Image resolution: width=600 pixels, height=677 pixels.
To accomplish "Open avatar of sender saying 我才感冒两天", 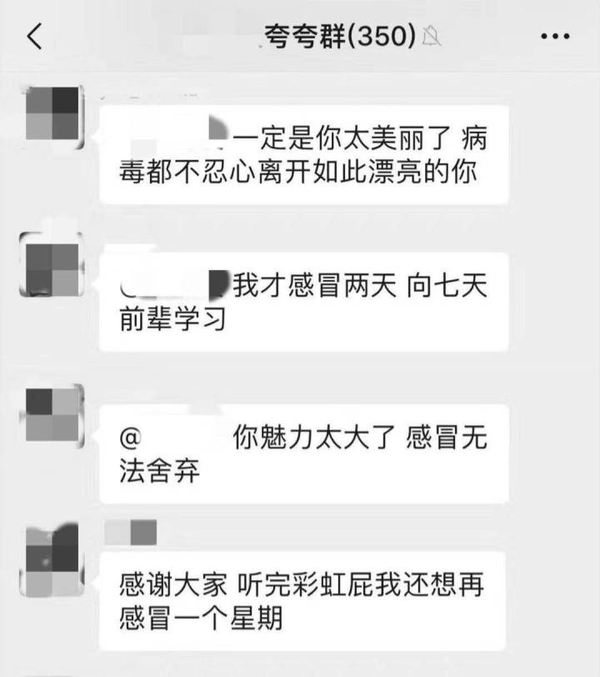I will pyautogui.click(x=51, y=265).
